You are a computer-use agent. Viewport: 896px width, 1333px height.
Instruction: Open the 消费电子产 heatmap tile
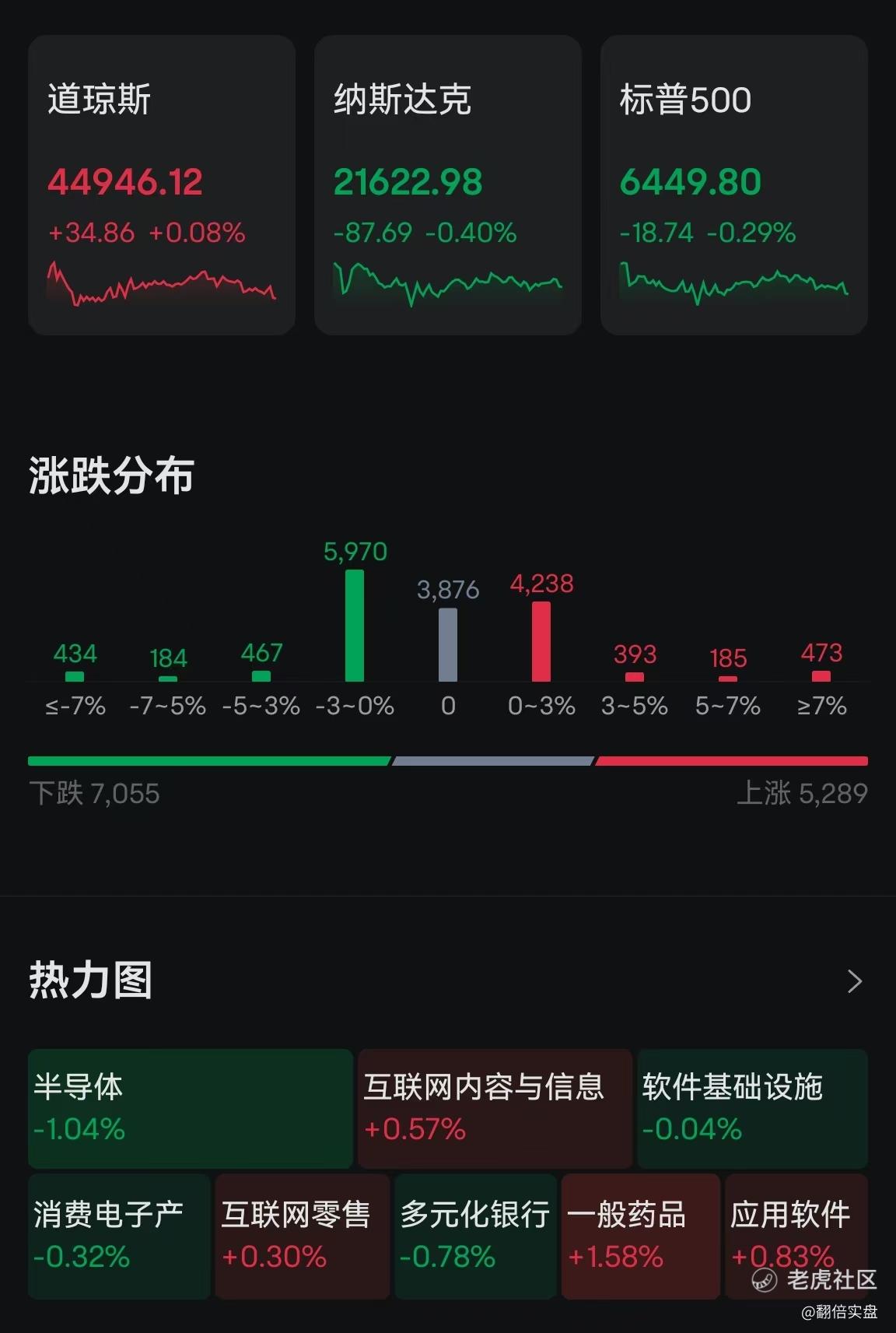(x=119, y=1236)
